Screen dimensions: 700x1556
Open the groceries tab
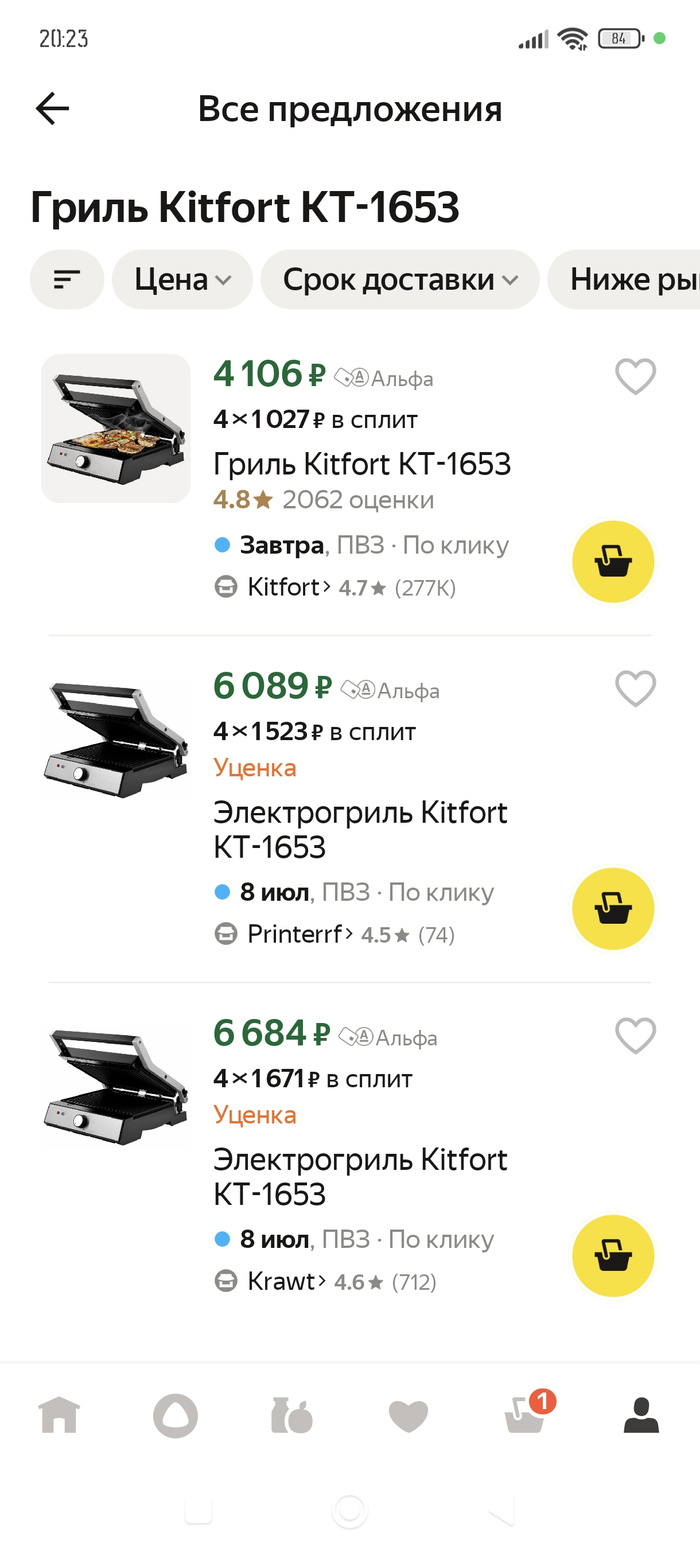coord(291,1415)
